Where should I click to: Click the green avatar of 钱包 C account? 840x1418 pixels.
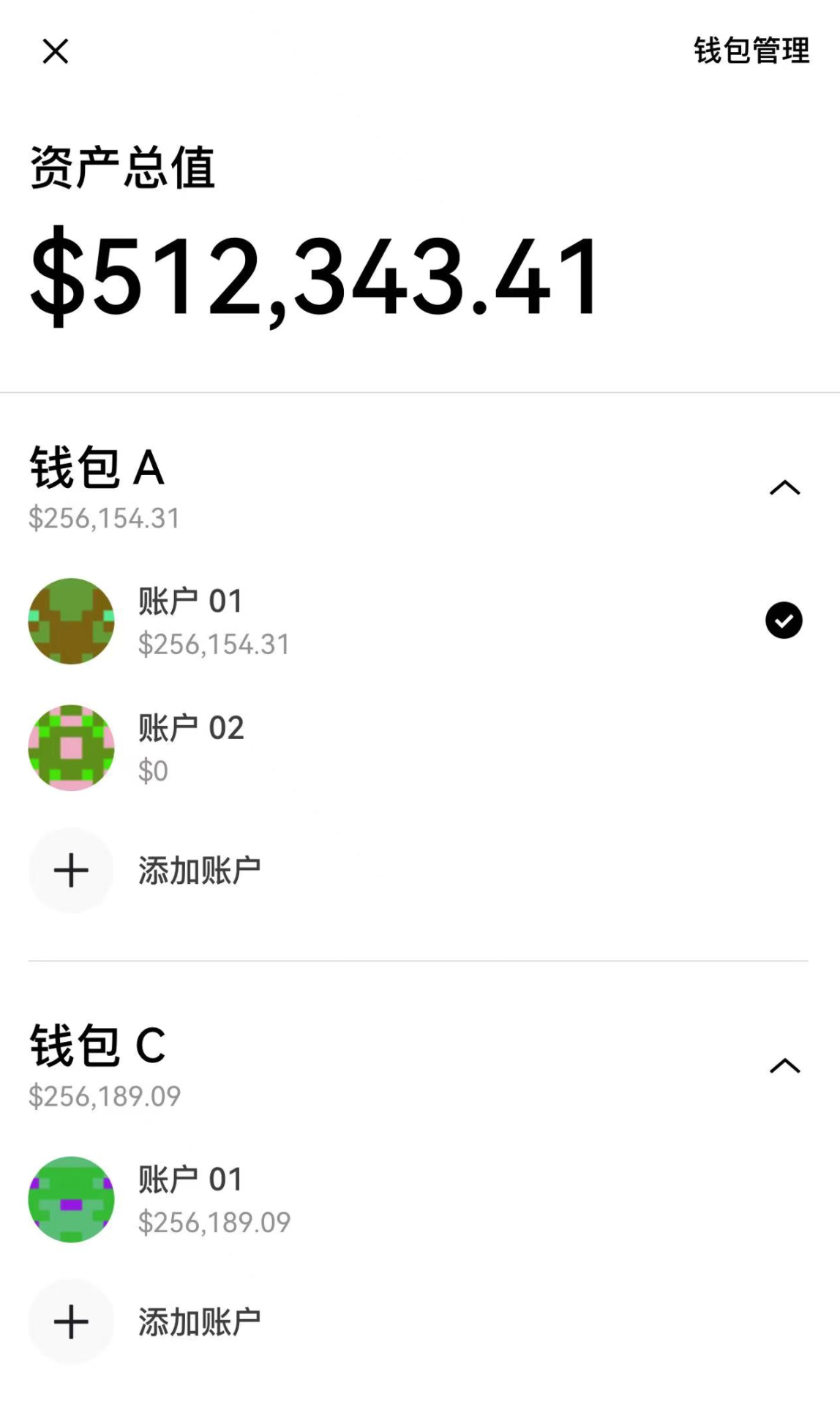pos(71,1198)
